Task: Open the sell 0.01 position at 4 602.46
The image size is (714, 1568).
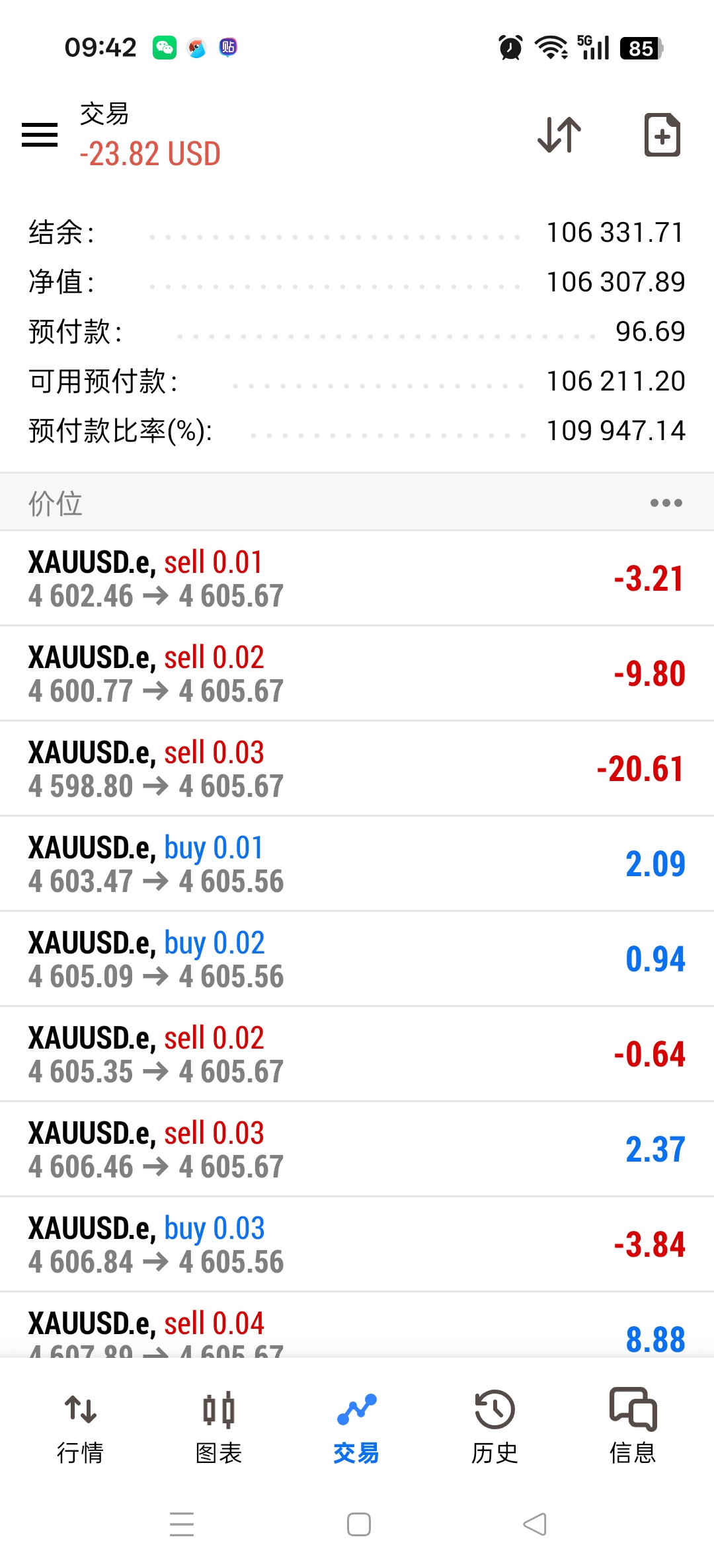Action: pos(357,579)
